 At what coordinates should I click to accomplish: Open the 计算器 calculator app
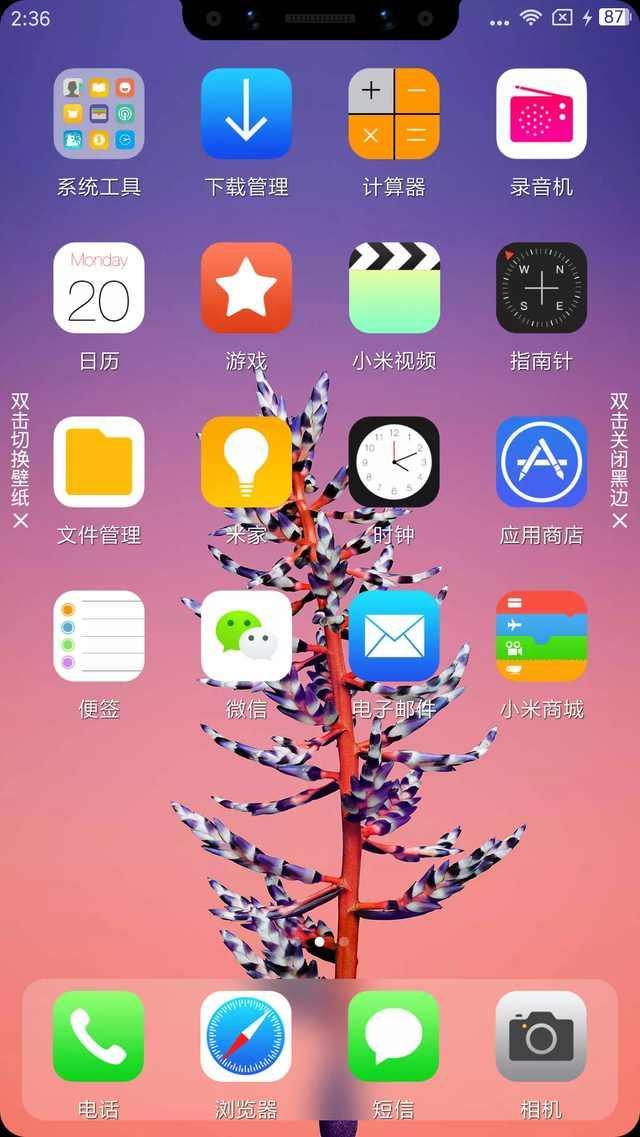[394, 114]
